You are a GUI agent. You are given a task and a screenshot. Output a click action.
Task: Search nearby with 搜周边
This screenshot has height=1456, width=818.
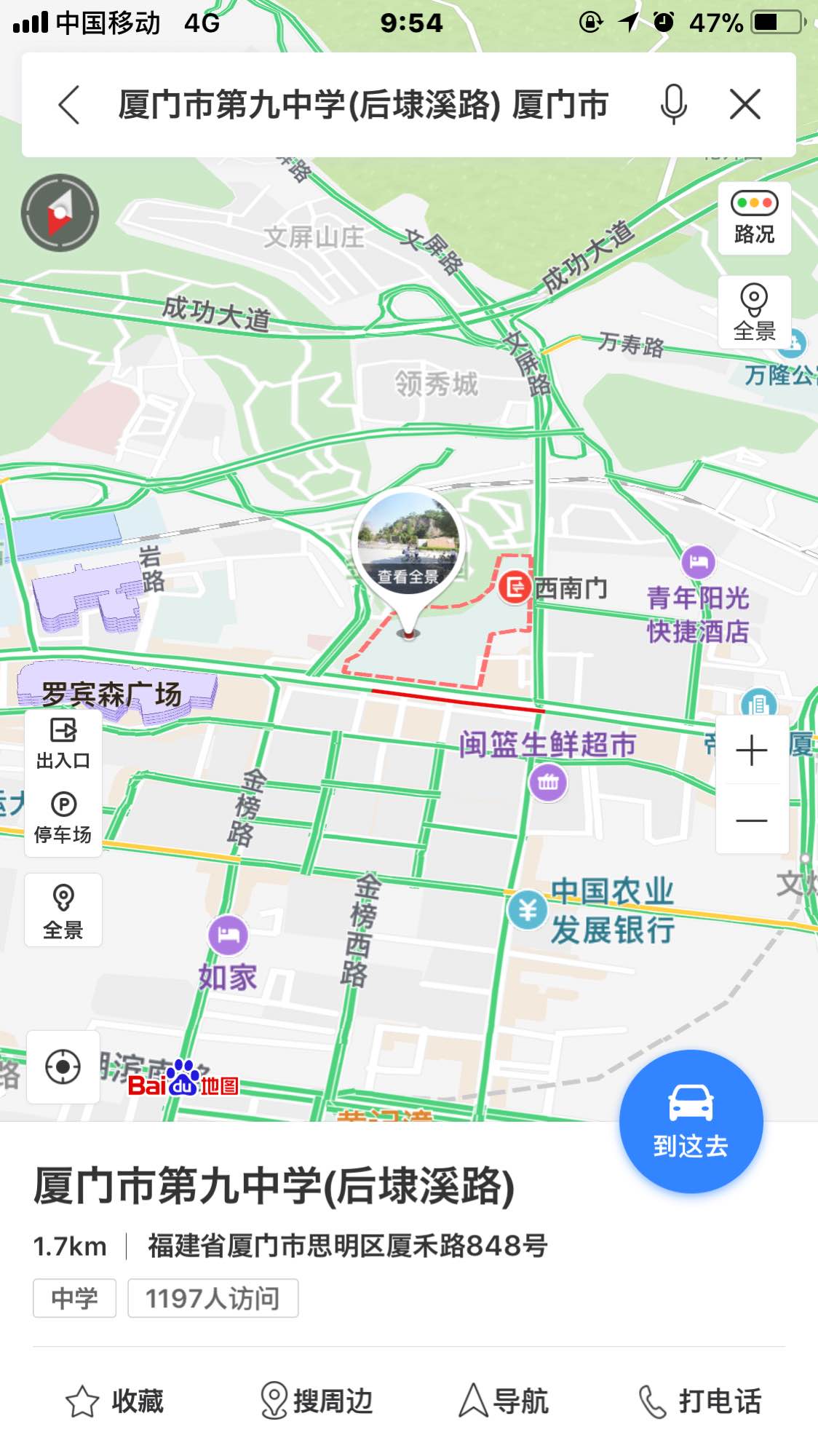(x=317, y=1401)
